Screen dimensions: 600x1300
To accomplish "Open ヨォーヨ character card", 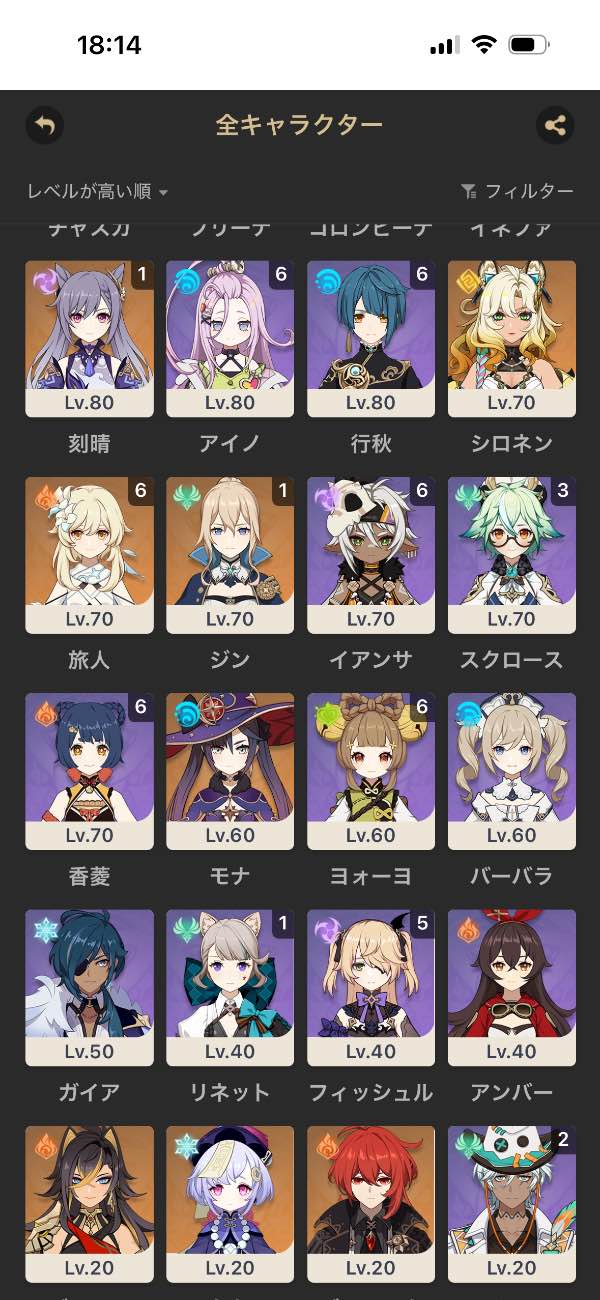I will pyautogui.click(x=371, y=771).
